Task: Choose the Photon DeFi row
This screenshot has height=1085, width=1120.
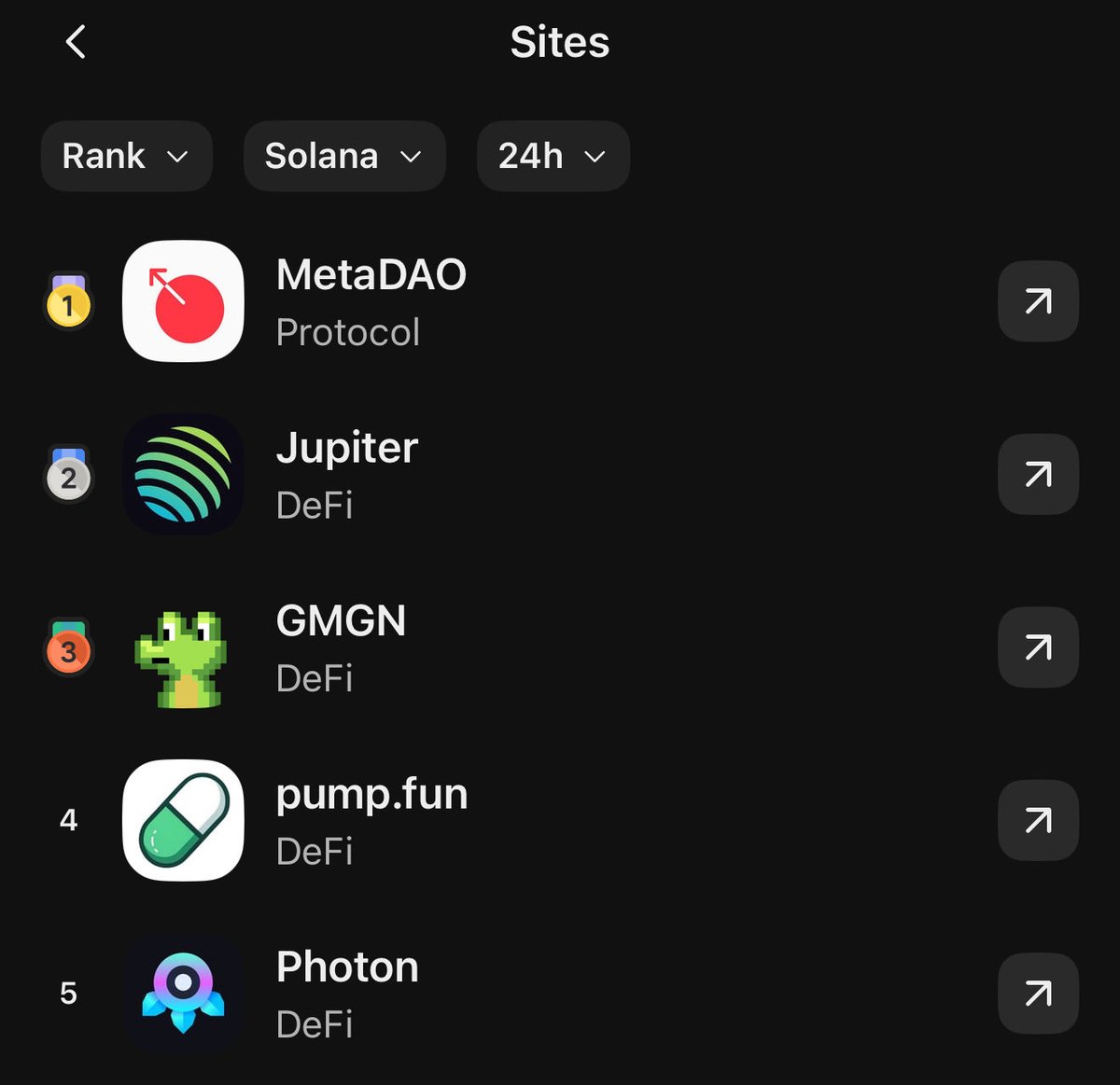Action: click(x=346, y=994)
